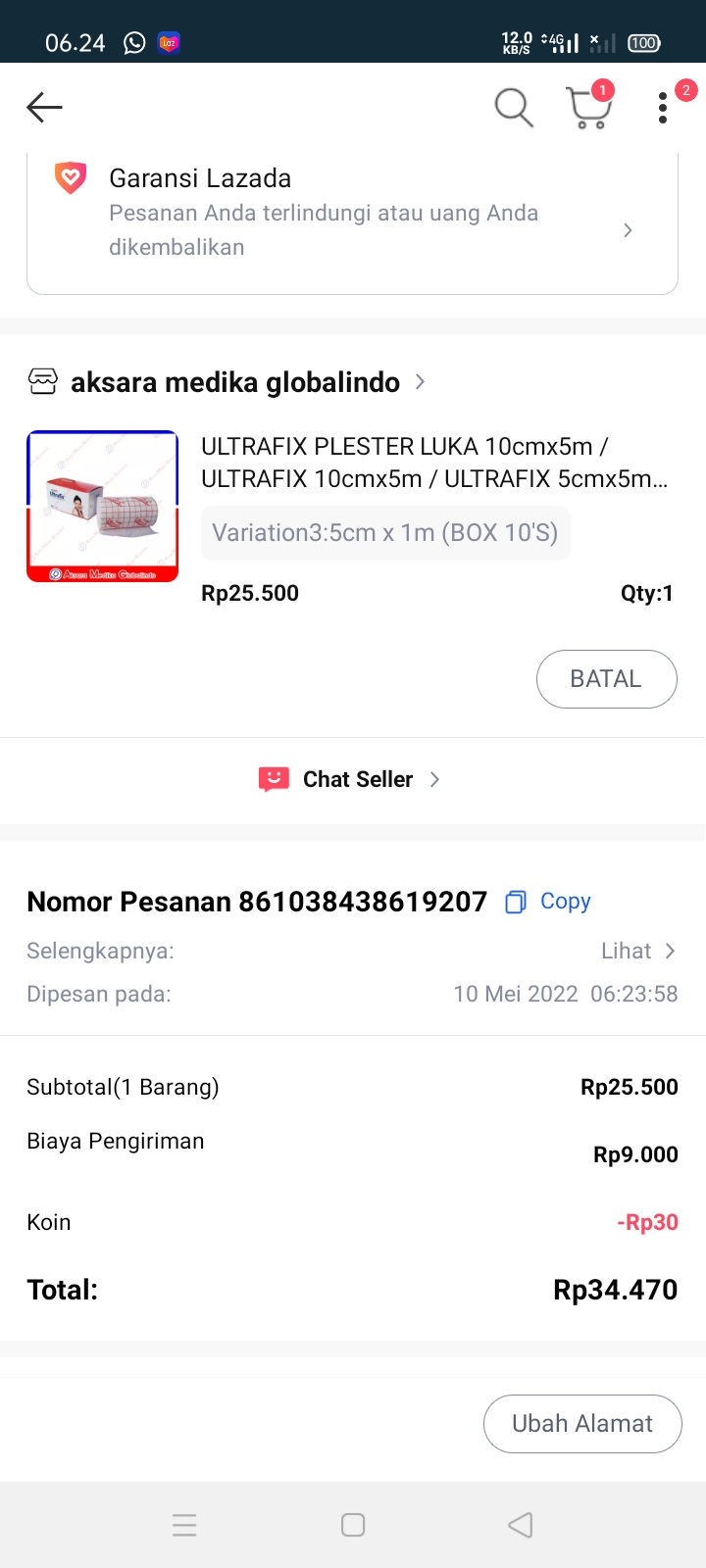Image resolution: width=706 pixels, height=1568 pixels.
Task: Open recent apps from the navigation bar
Action: click(184, 1525)
